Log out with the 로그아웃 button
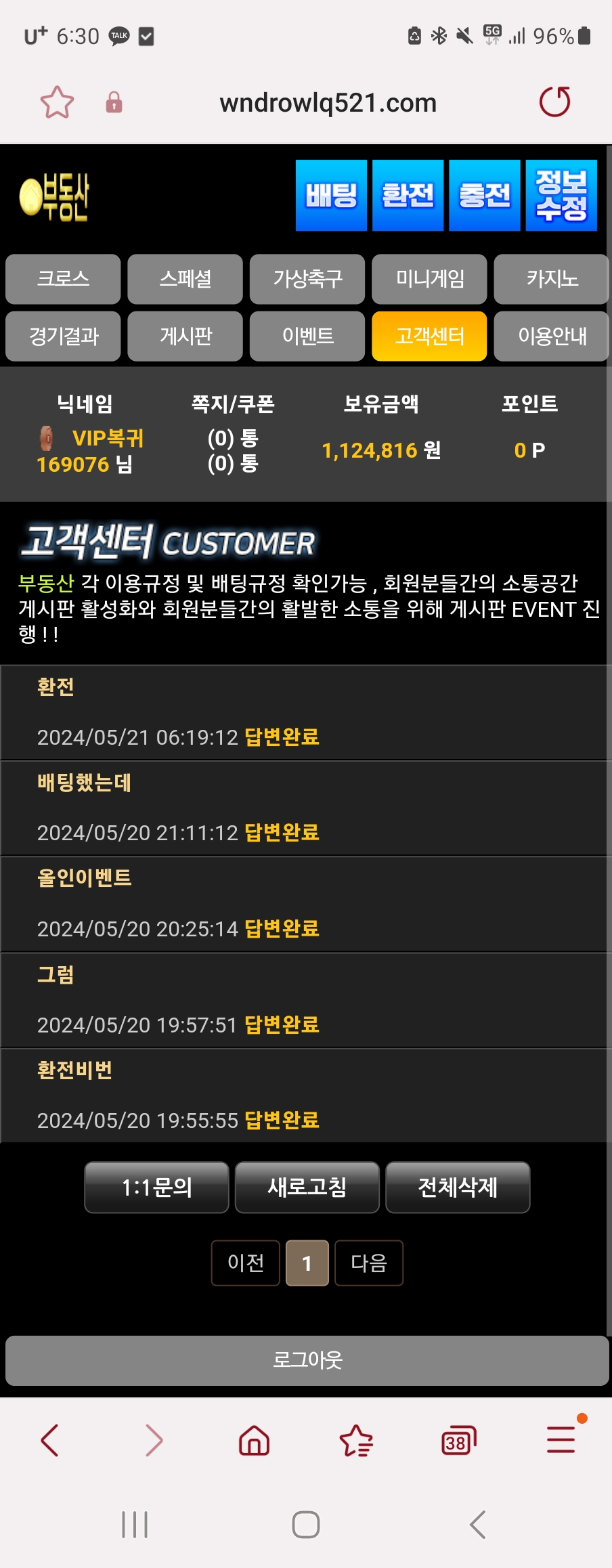612x1568 pixels. point(307,1359)
